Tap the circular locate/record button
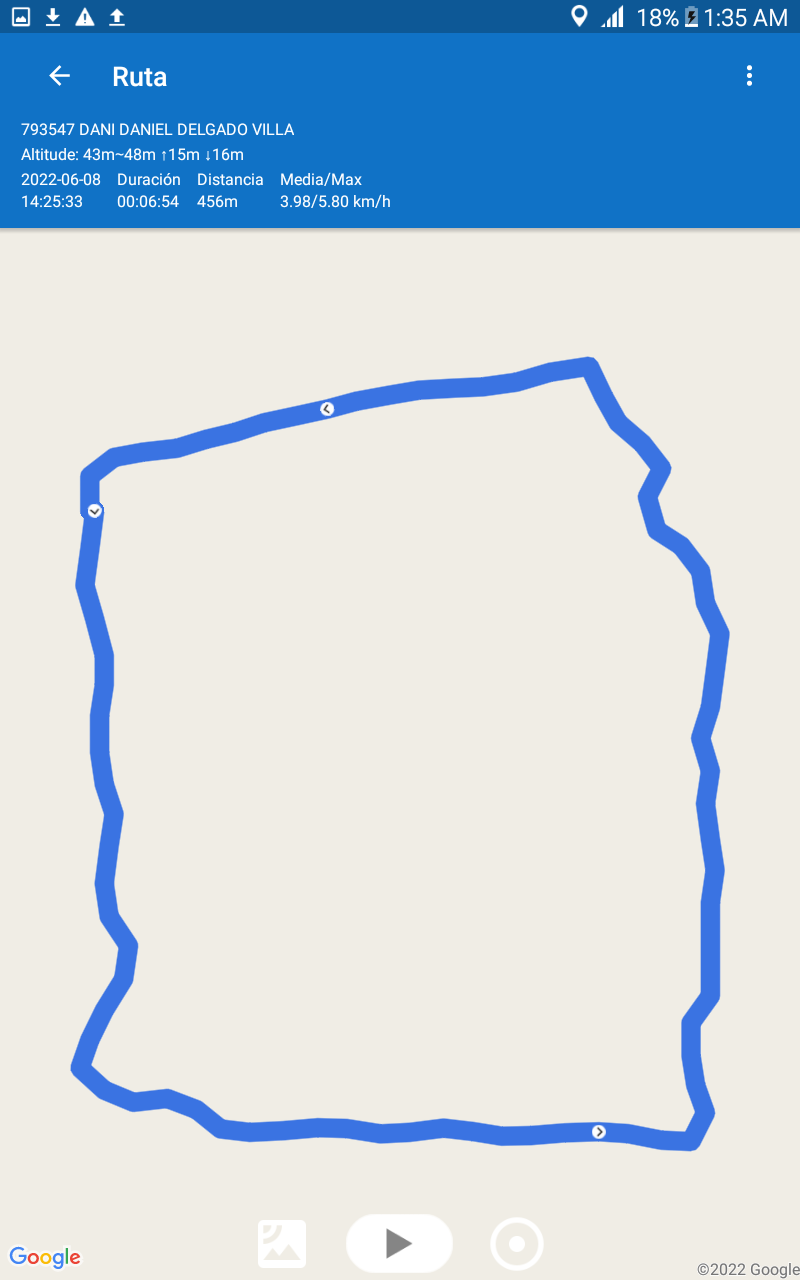800x1280 pixels. click(x=517, y=1244)
